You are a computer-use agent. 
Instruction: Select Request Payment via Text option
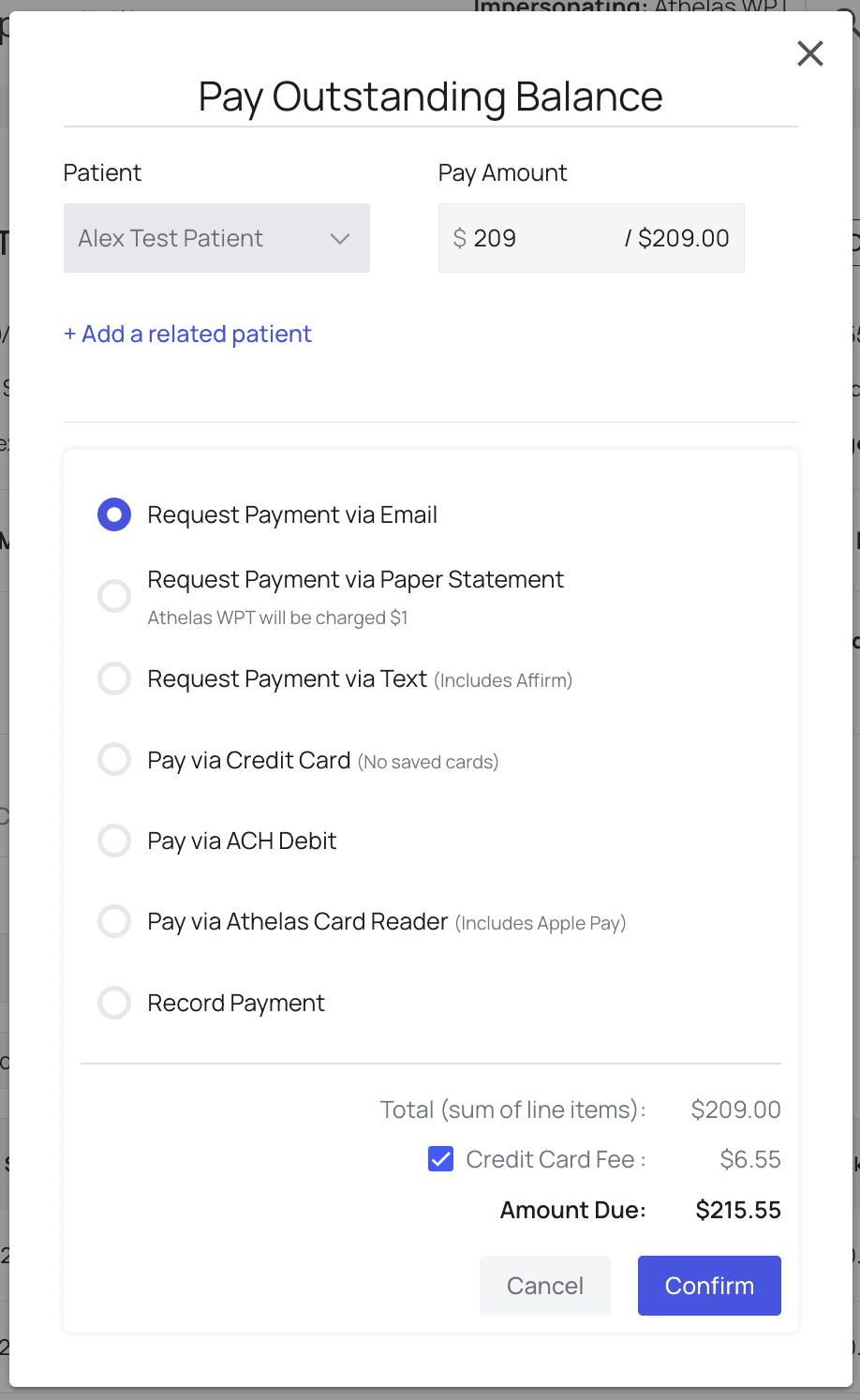[114, 678]
